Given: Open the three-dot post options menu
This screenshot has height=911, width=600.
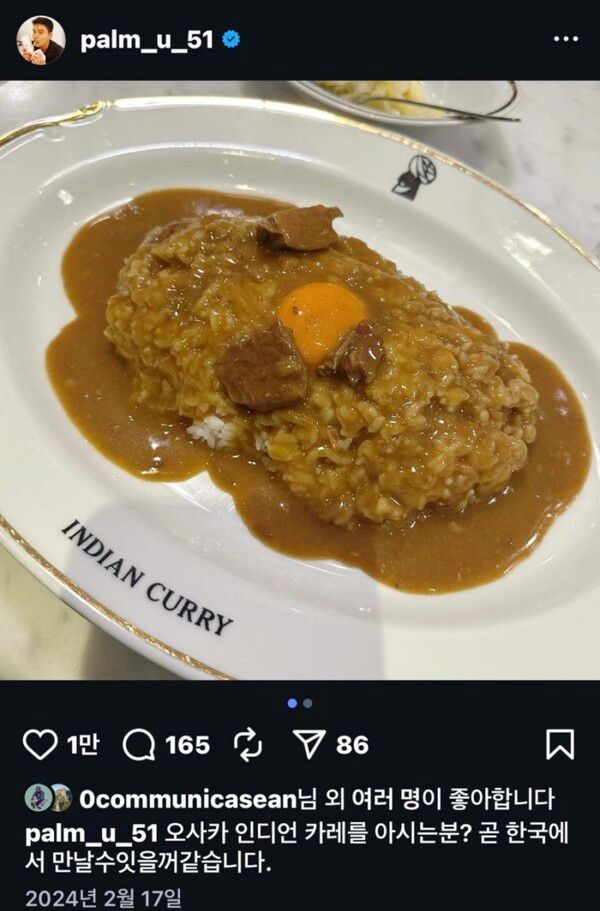Looking at the screenshot, I should [565, 40].
